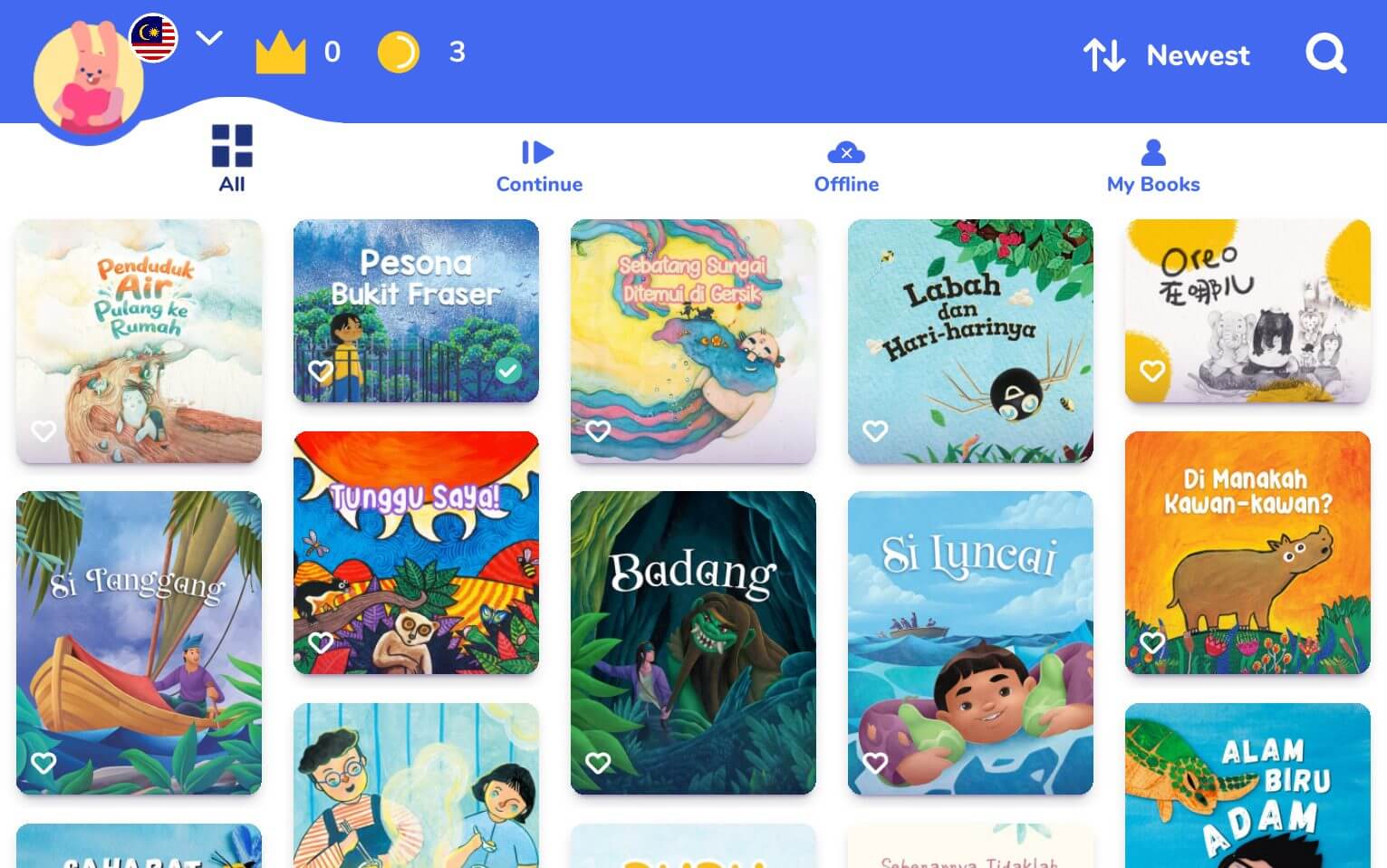Open the language dropdown by the flag
The height and width of the screenshot is (868, 1387).
coord(209,38)
